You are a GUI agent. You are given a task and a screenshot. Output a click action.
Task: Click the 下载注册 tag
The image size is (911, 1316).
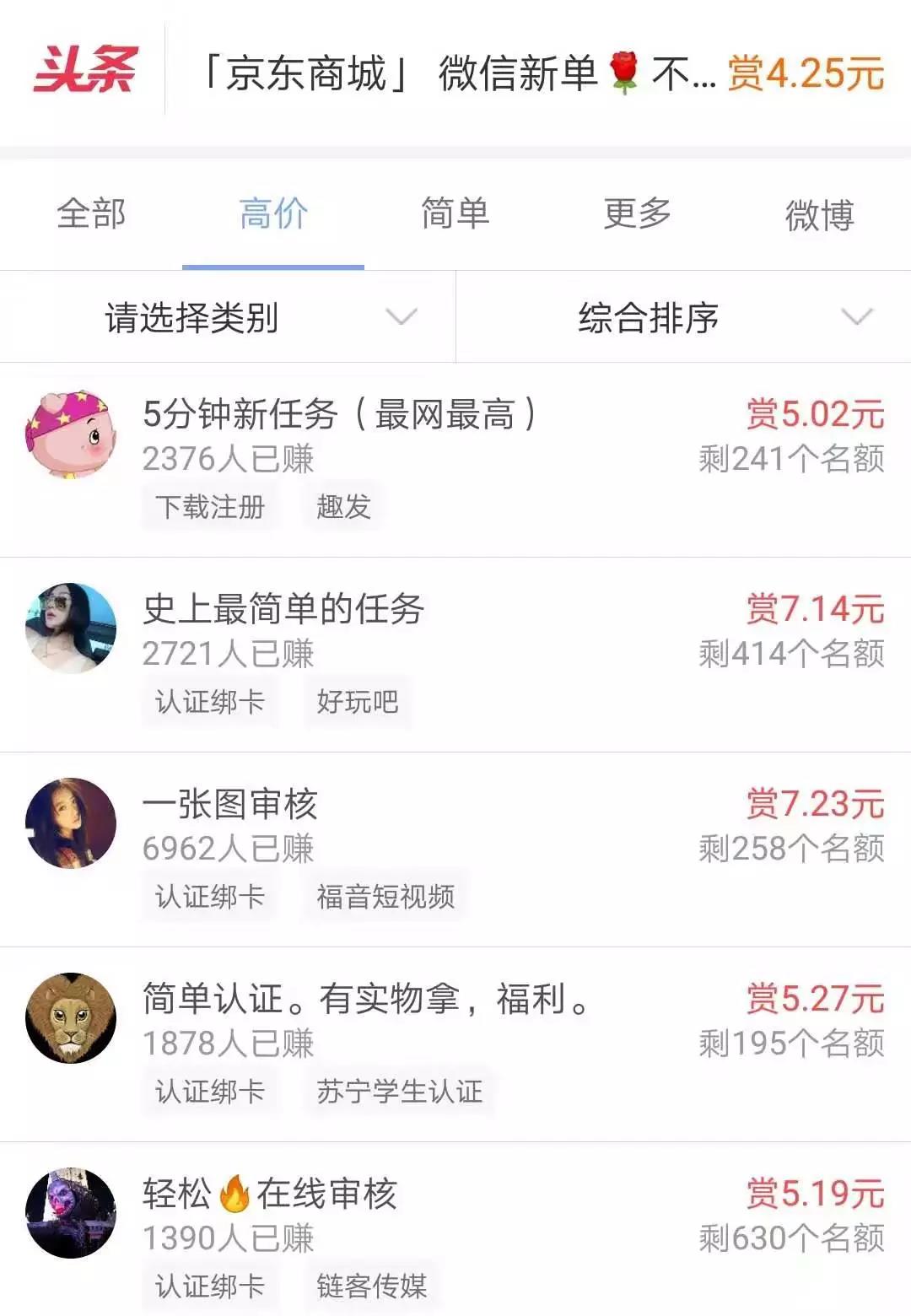click(209, 506)
